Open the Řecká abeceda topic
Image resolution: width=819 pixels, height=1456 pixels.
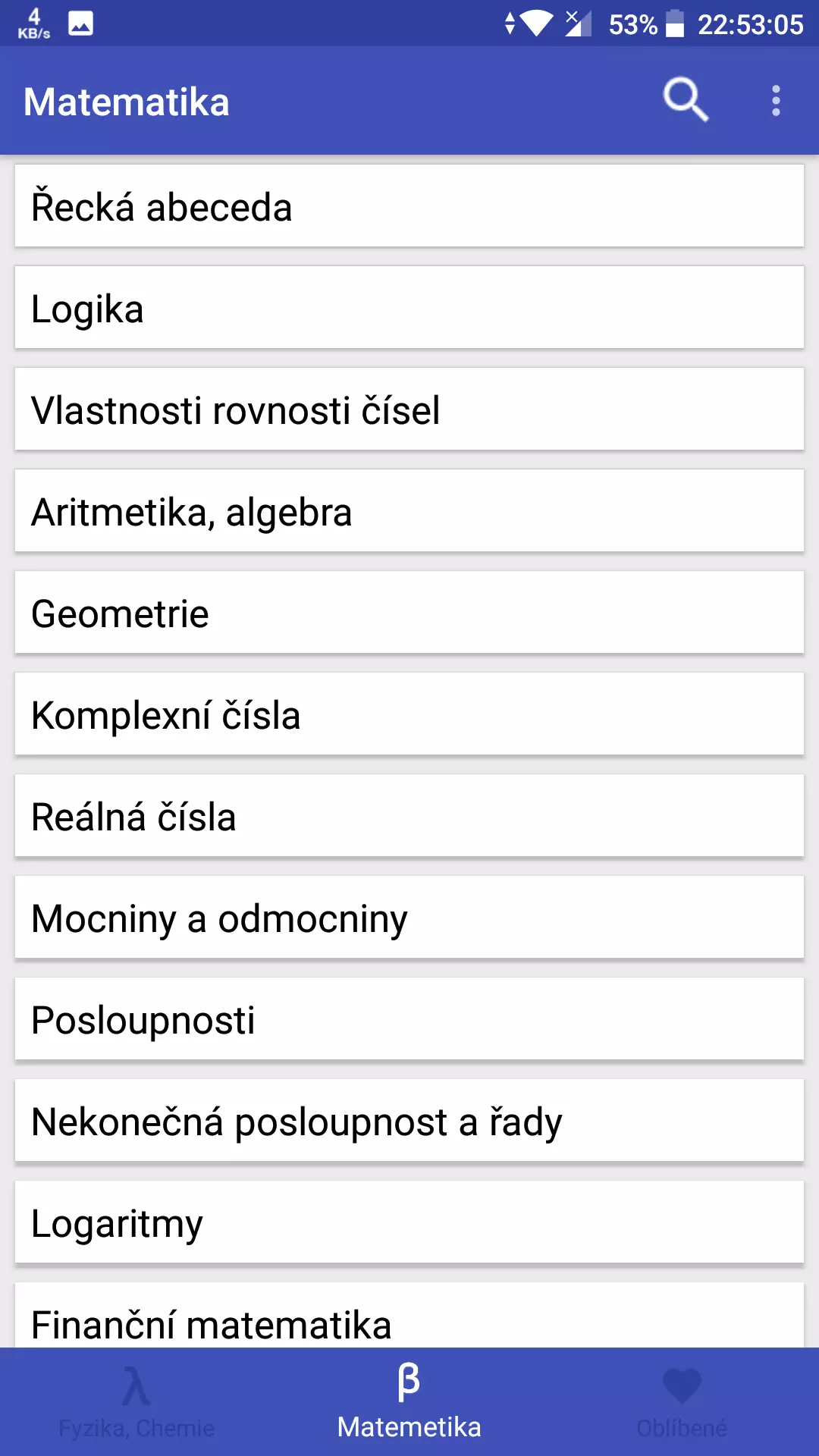[x=409, y=206]
